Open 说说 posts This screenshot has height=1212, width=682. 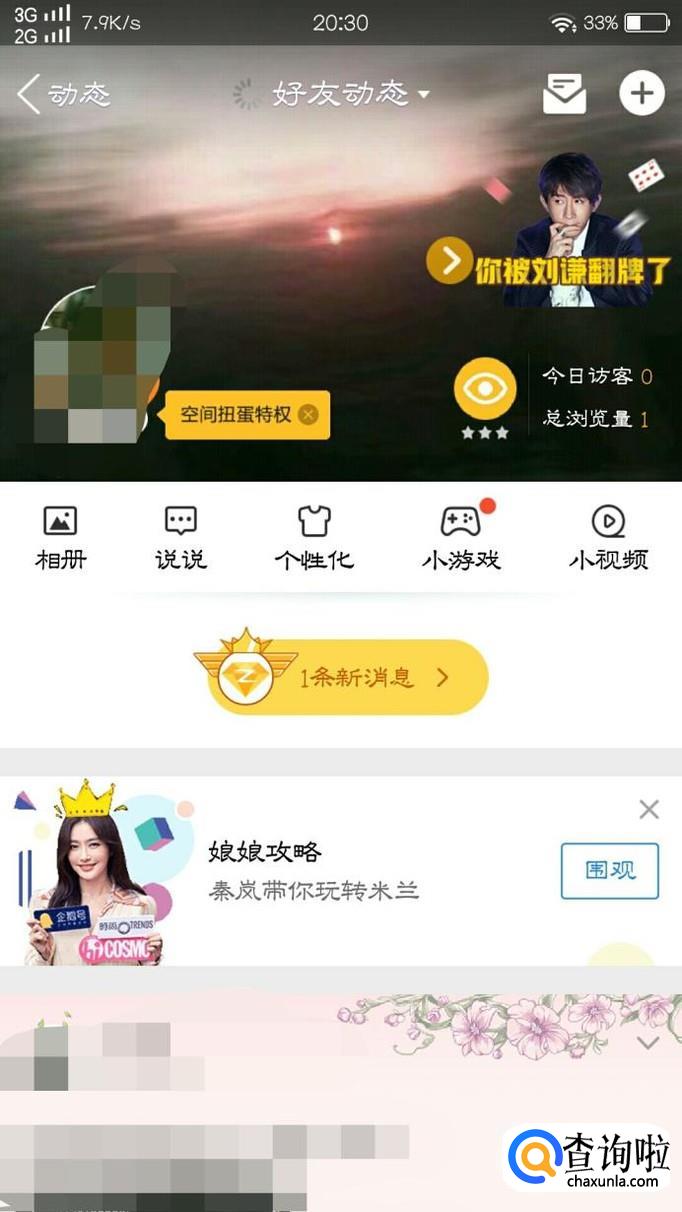click(x=181, y=538)
